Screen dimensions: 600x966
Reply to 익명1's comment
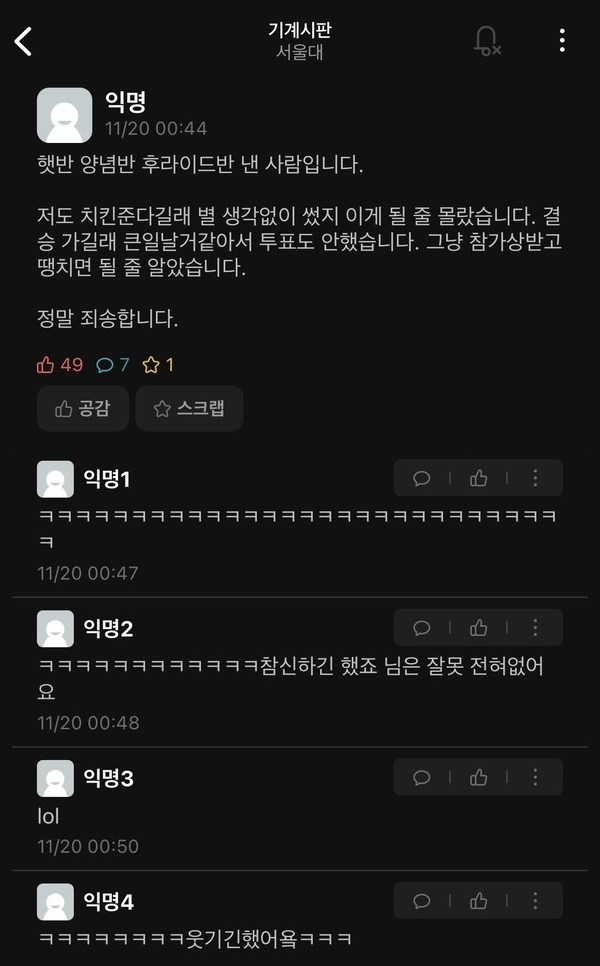[x=422, y=478]
